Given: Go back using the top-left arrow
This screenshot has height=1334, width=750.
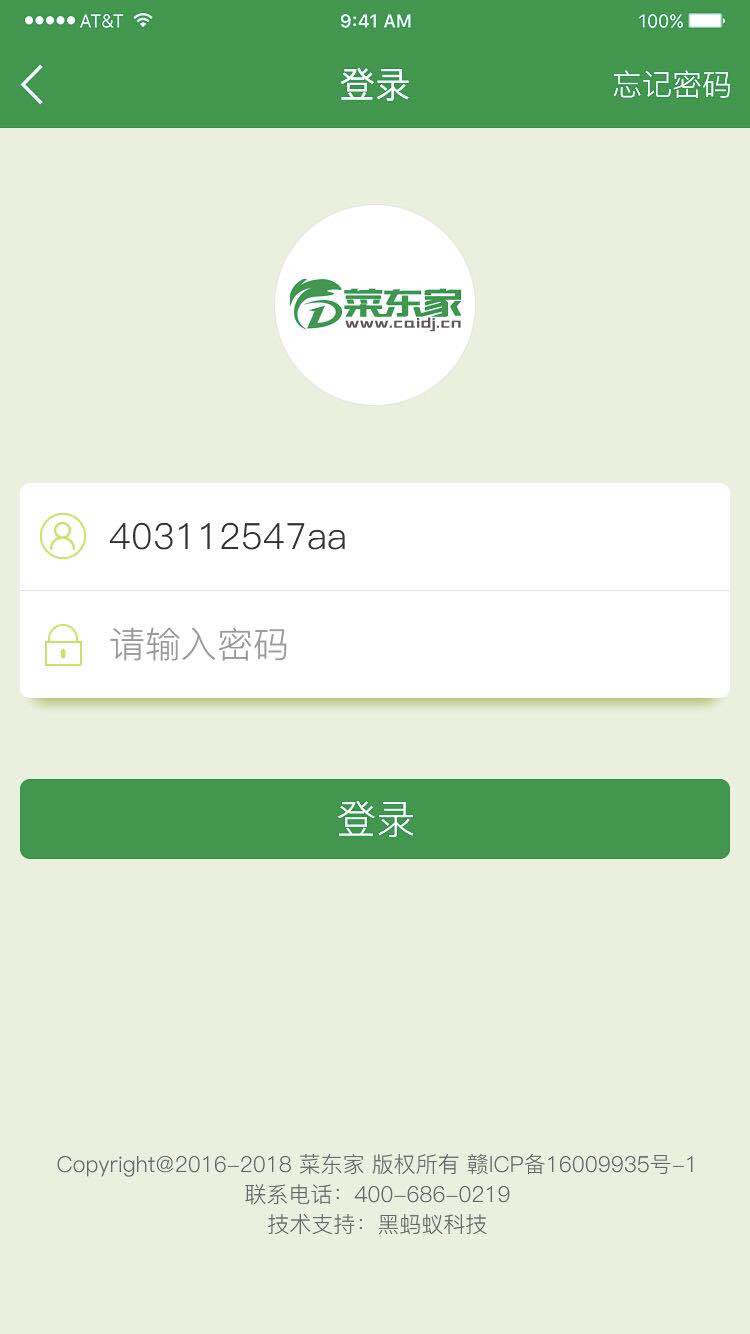Looking at the screenshot, I should (x=33, y=85).
